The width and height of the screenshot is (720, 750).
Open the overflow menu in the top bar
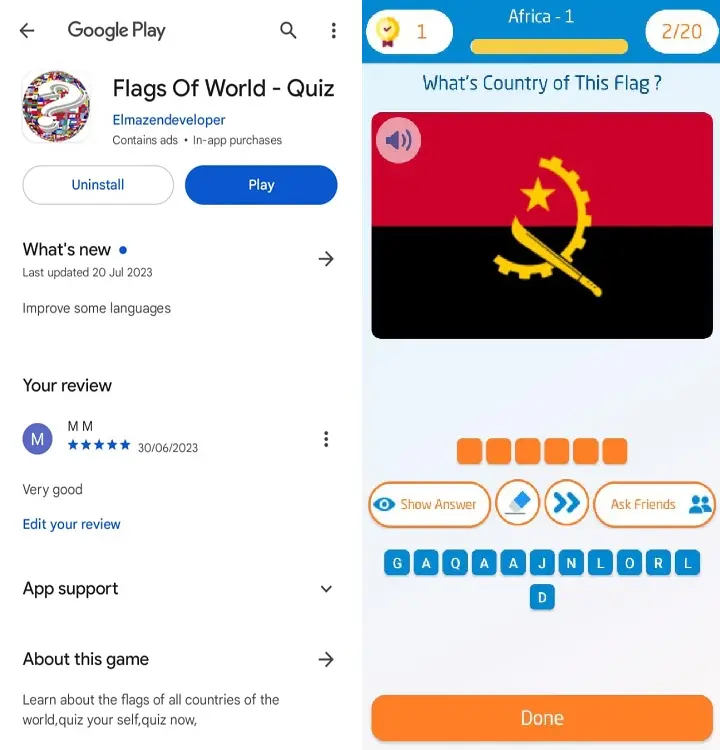pyautogui.click(x=333, y=31)
